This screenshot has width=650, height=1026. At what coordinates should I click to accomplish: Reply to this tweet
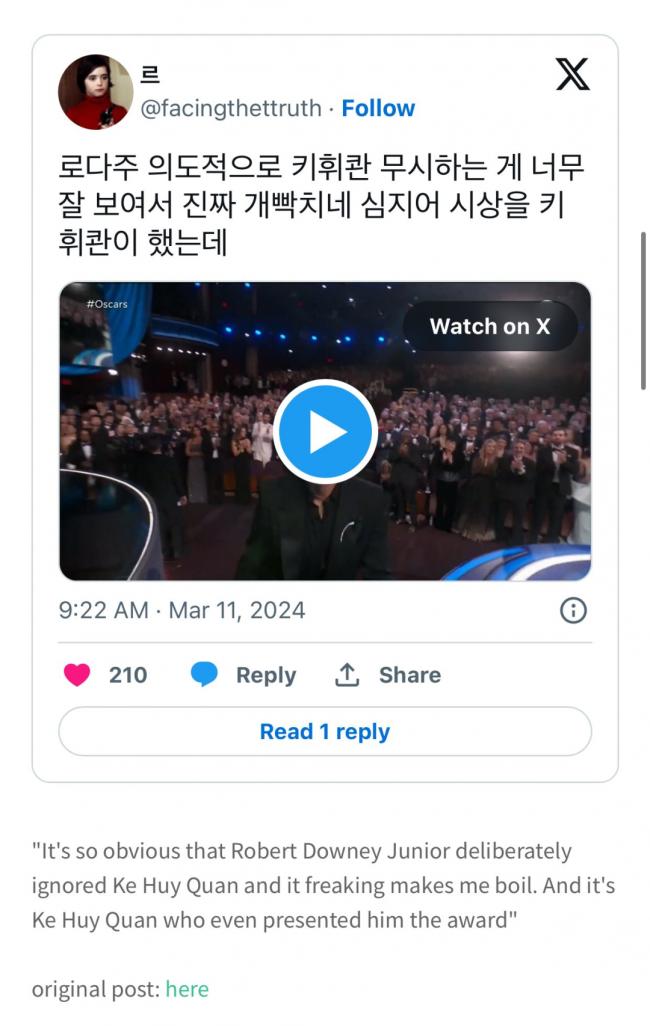(x=244, y=675)
